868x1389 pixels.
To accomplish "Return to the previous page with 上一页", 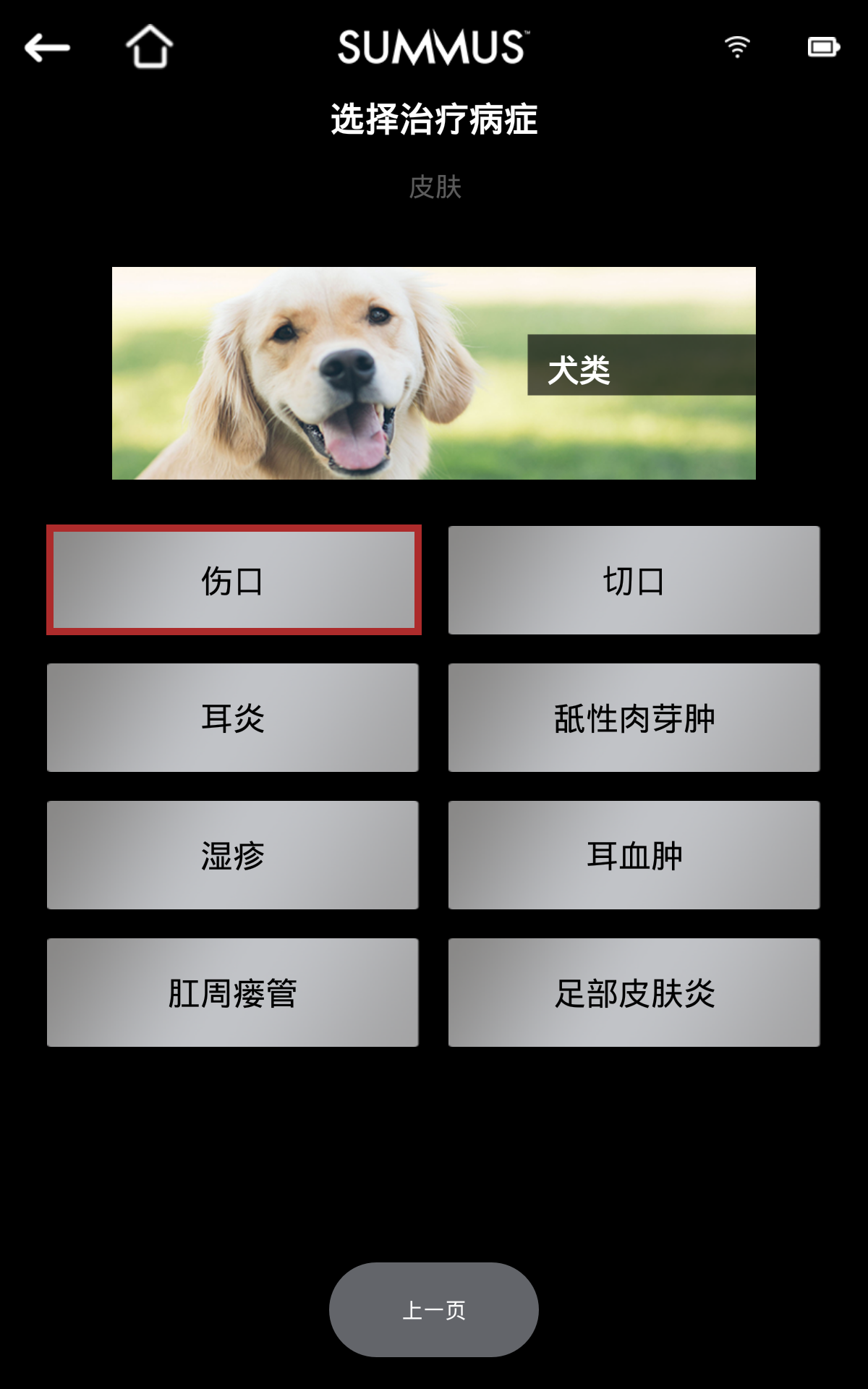I will pos(434,1309).
